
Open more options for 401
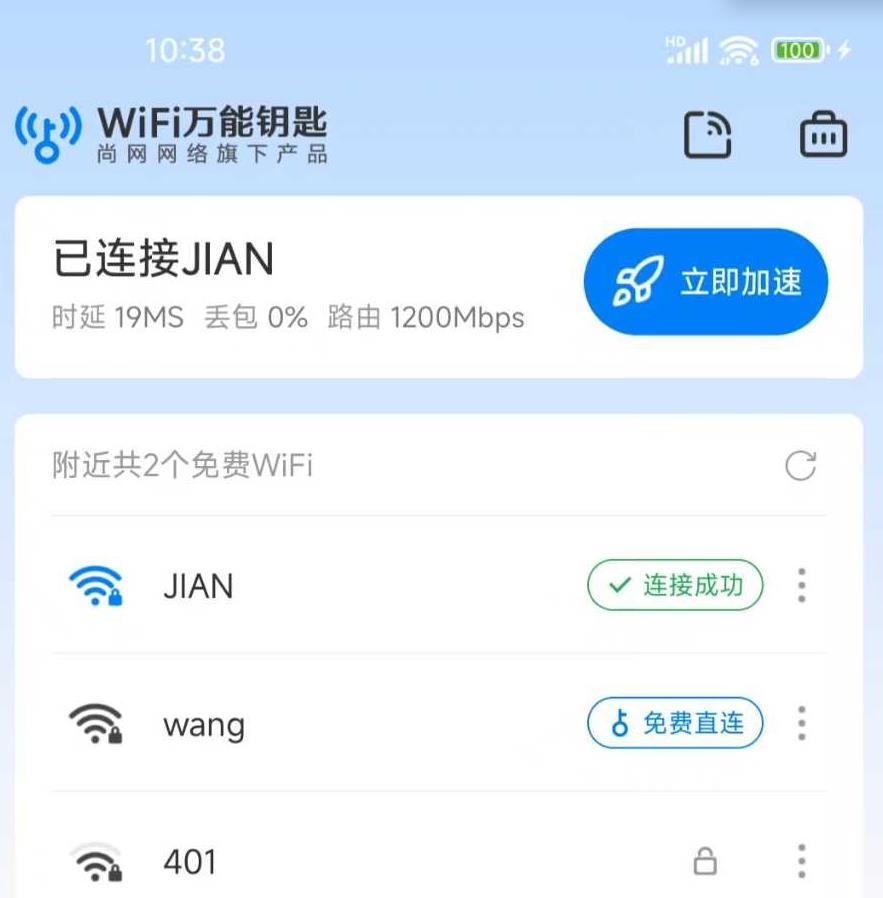(801, 860)
